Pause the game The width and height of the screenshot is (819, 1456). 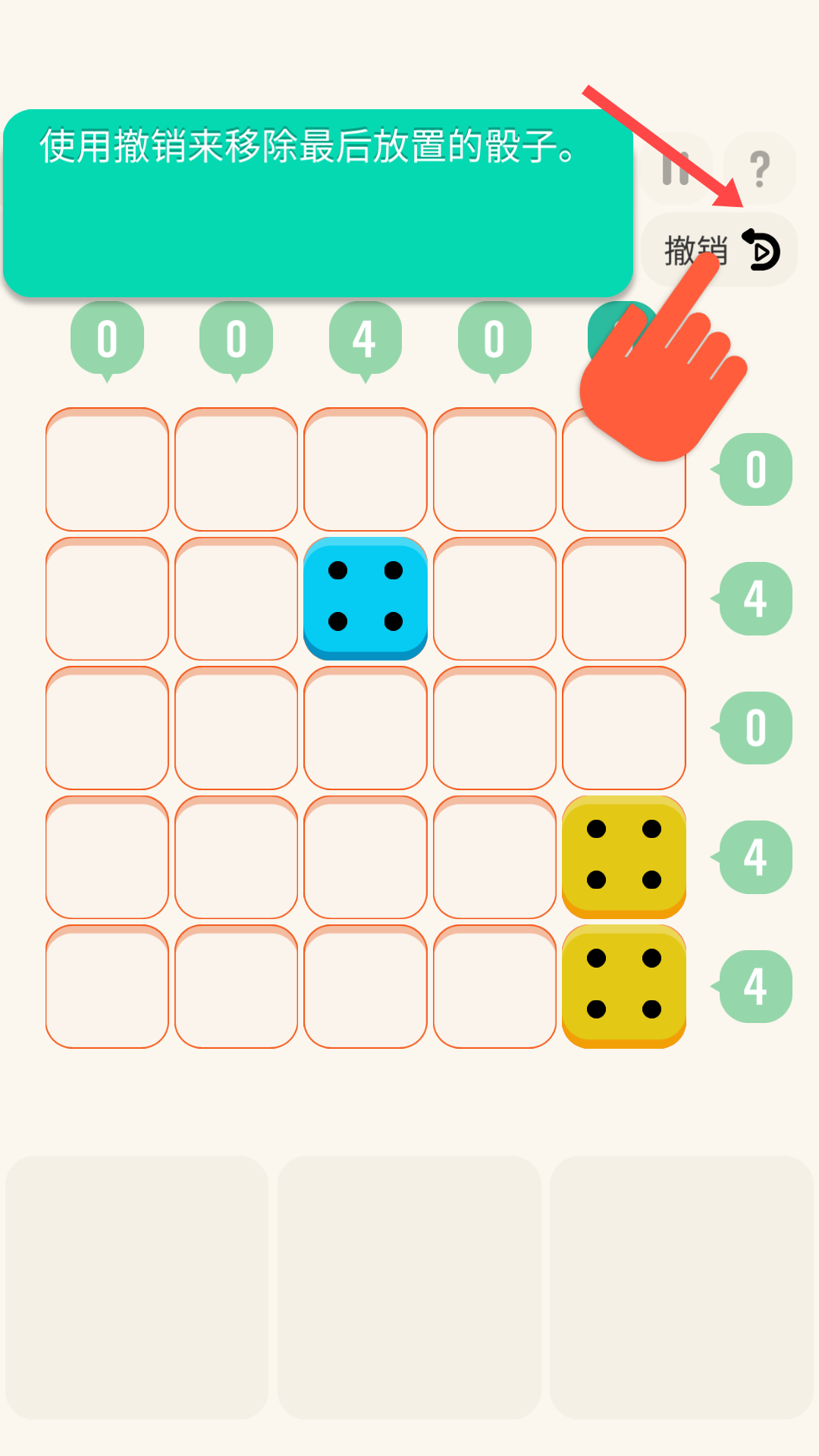pyautogui.click(x=676, y=168)
